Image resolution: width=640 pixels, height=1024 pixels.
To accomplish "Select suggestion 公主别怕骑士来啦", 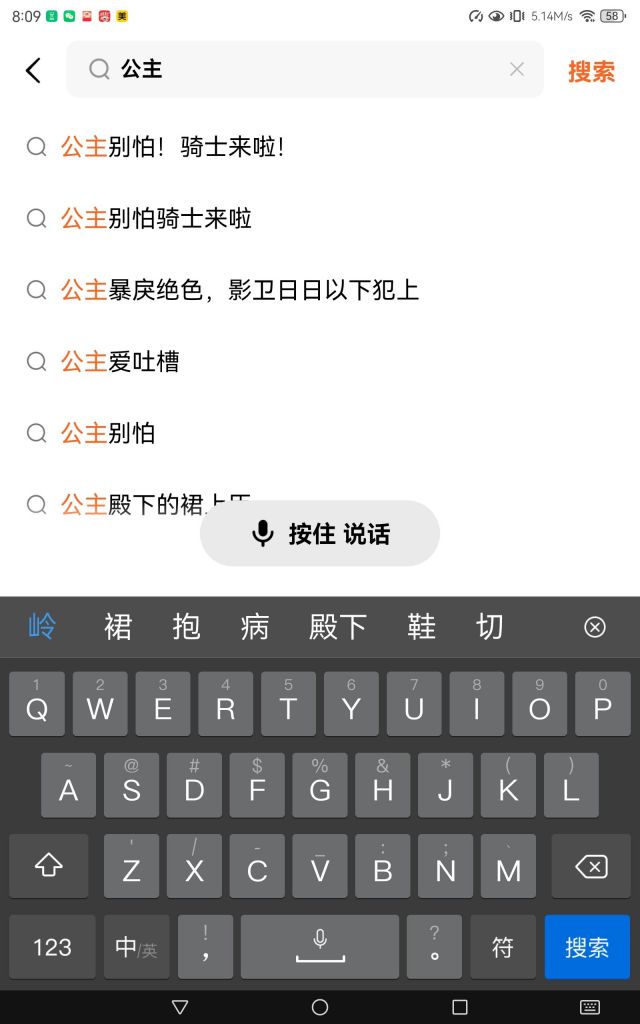I will coord(156,218).
